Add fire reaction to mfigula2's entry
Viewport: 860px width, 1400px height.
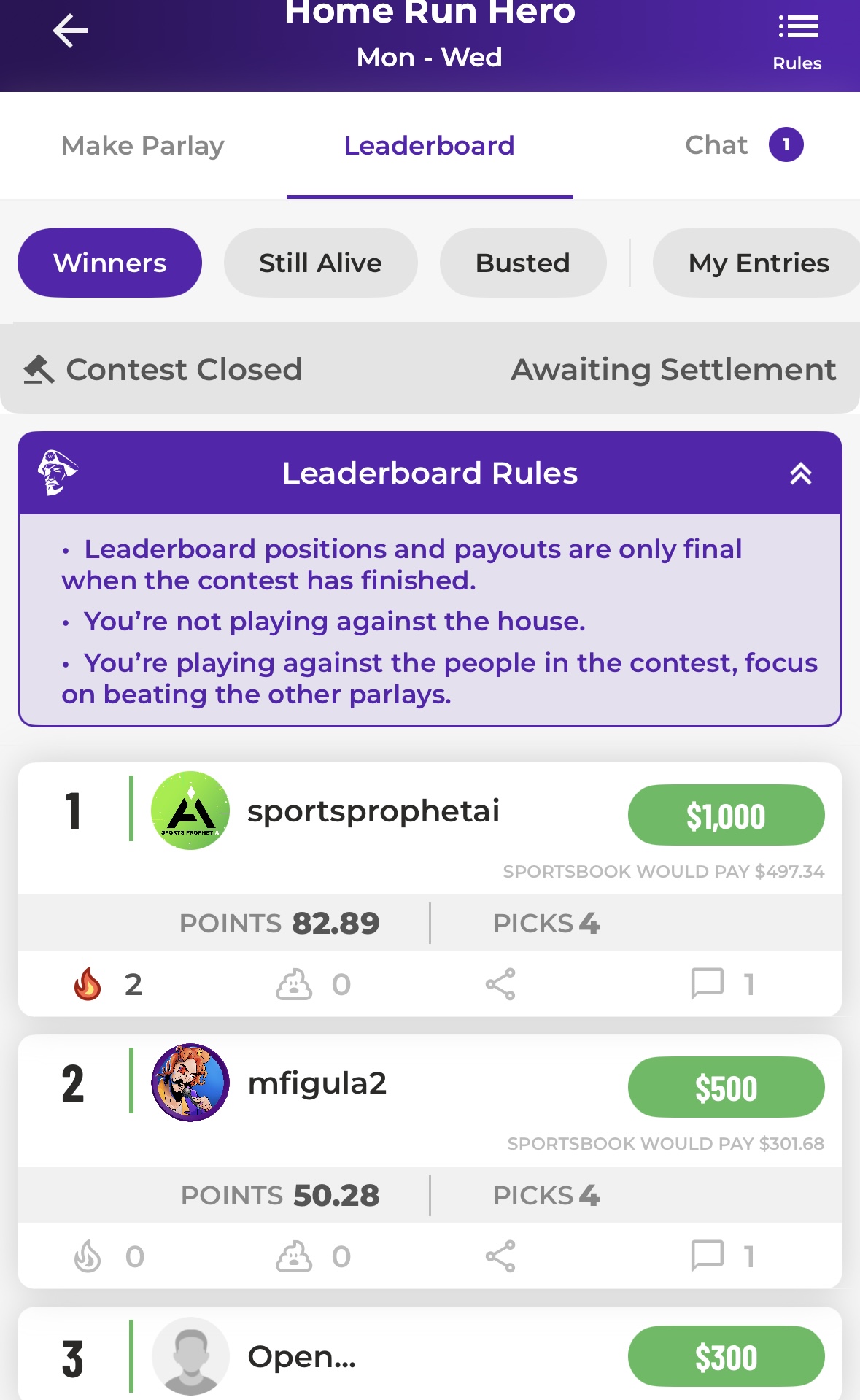point(88,1256)
